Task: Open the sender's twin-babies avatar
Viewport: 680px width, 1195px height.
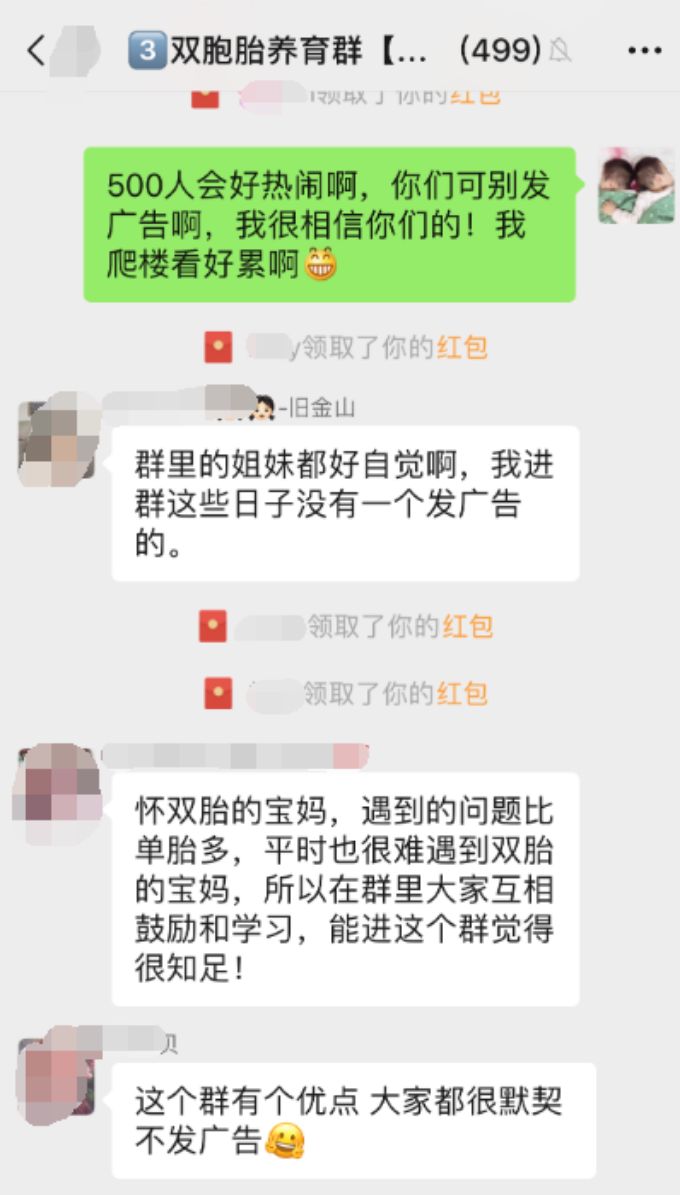Action: point(635,186)
